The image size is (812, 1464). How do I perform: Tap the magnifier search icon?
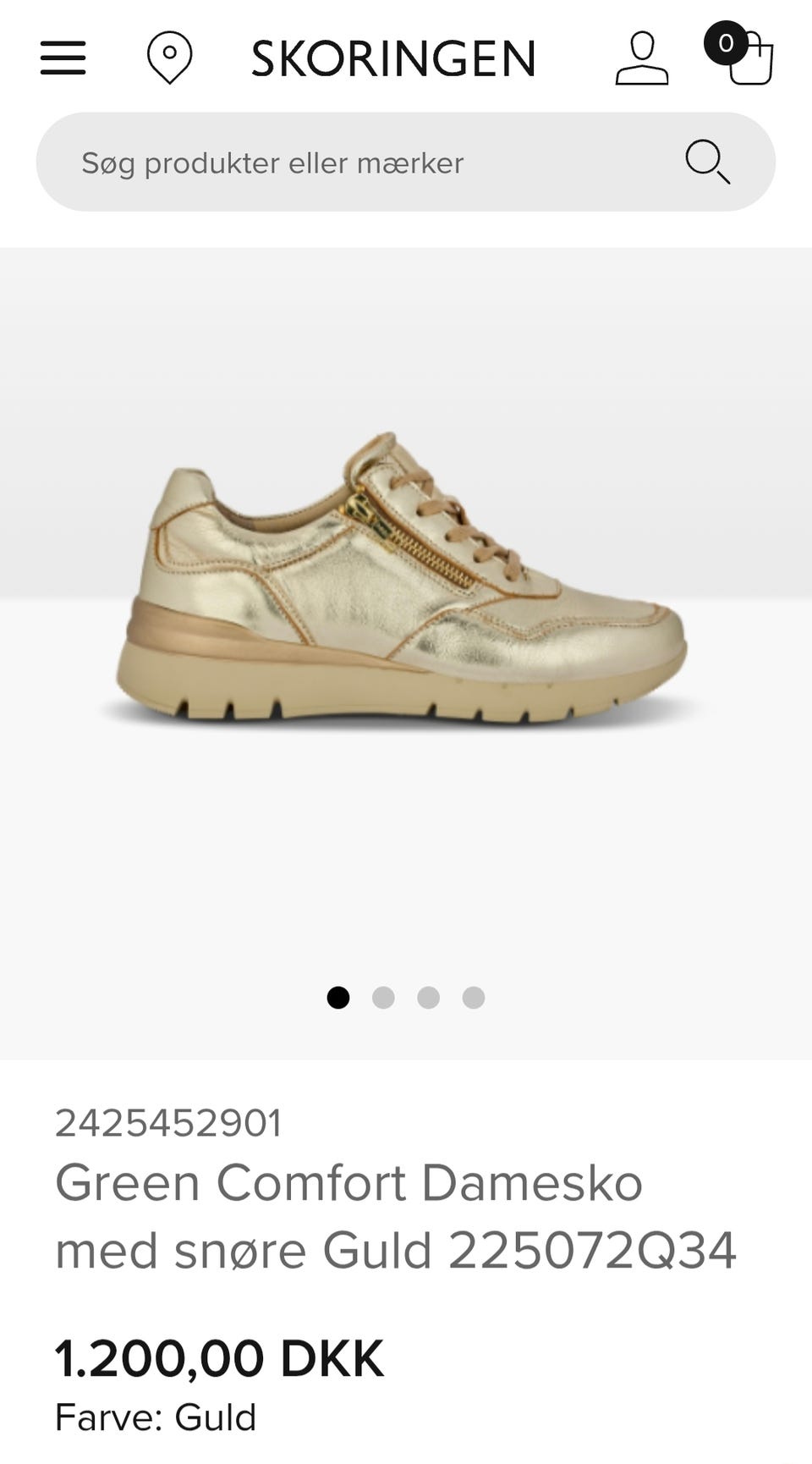coord(707,162)
